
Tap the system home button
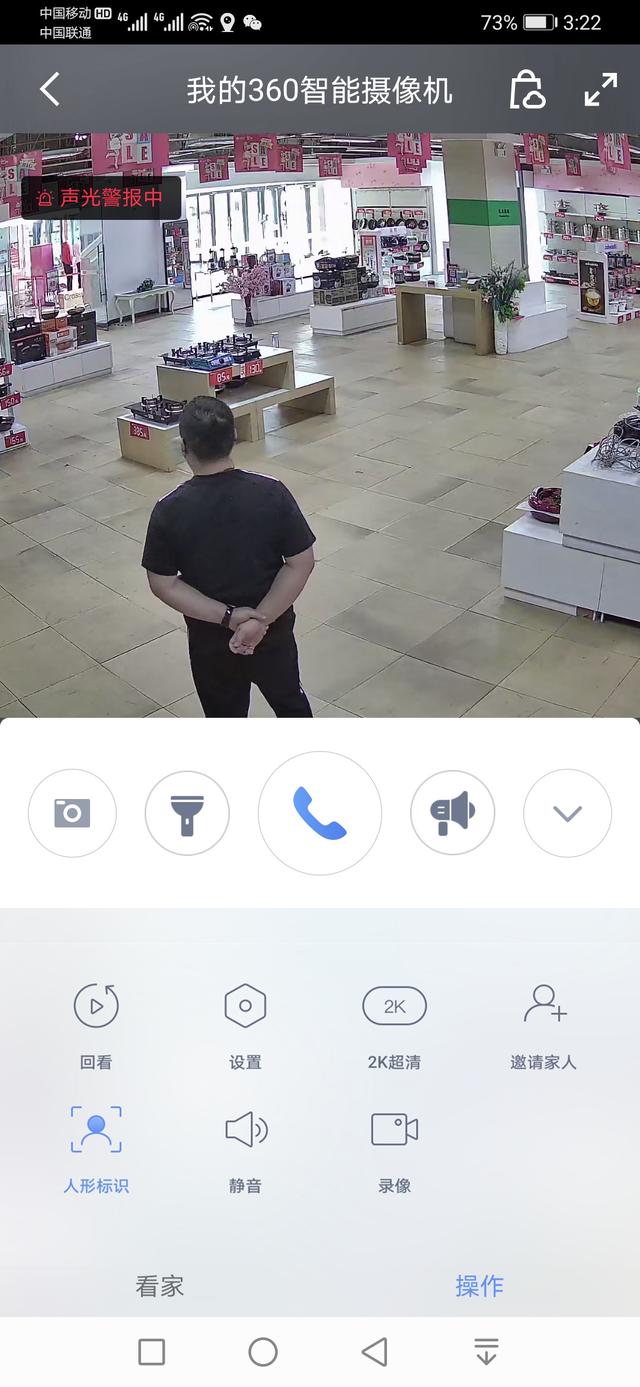click(263, 1352)
